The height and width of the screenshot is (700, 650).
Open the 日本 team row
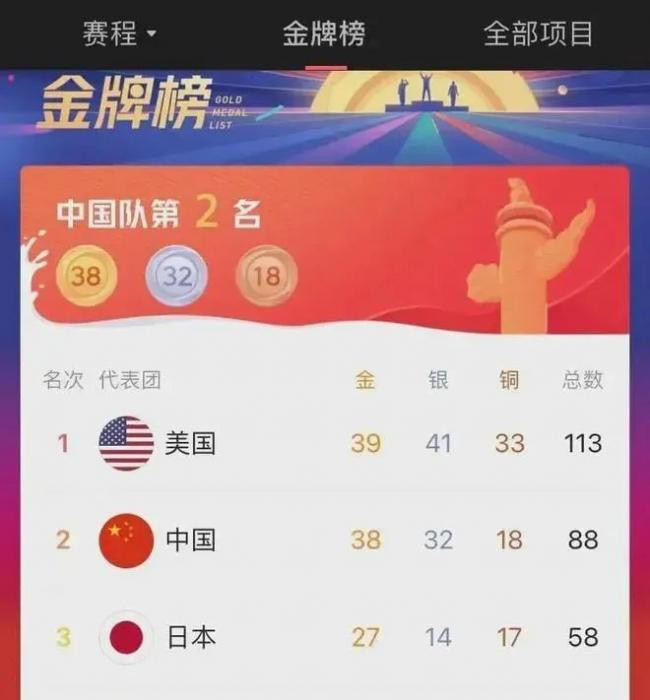(325, 637)
